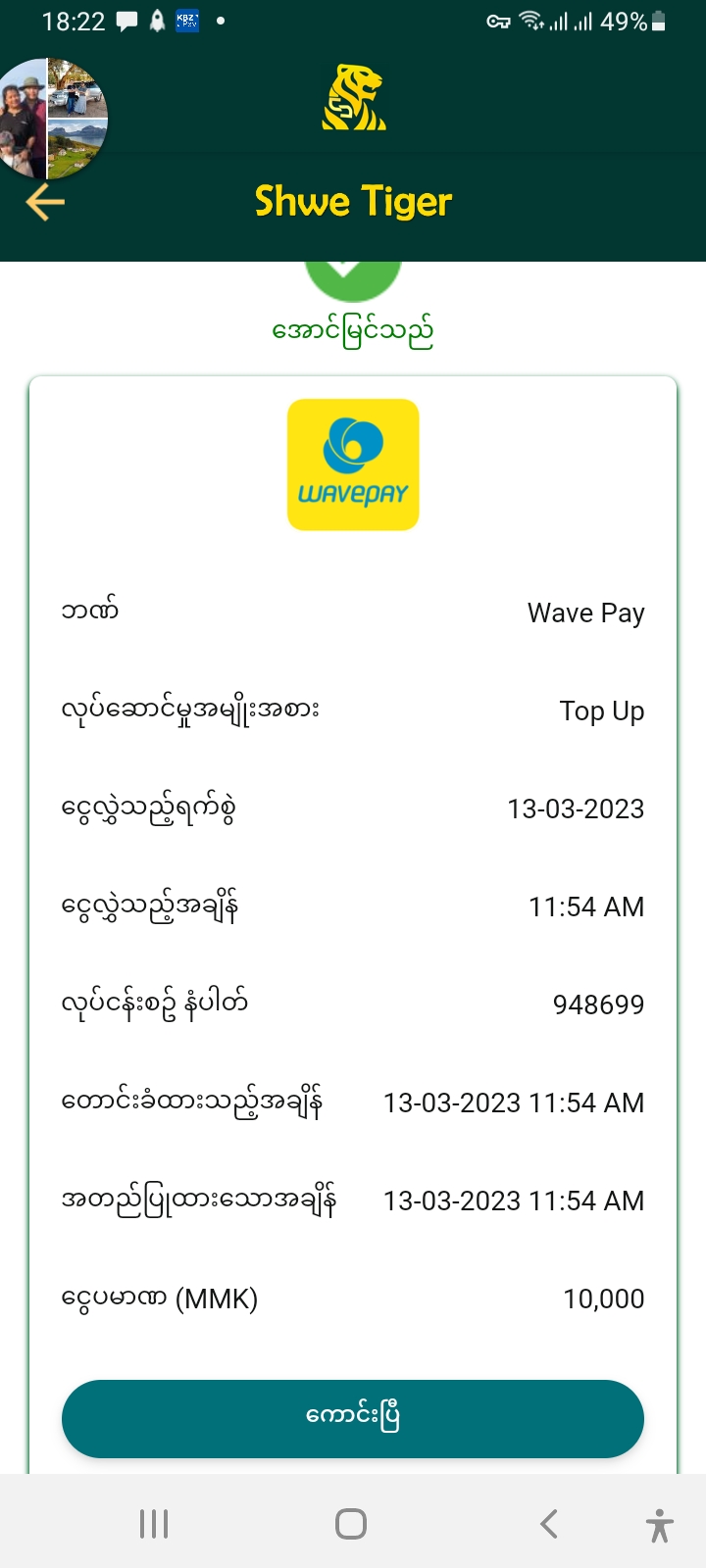Go to home via system home button
Image resolution: width=706 pixels, height=1568 pixels.
pyautogui.click(x=351, y=1524)
